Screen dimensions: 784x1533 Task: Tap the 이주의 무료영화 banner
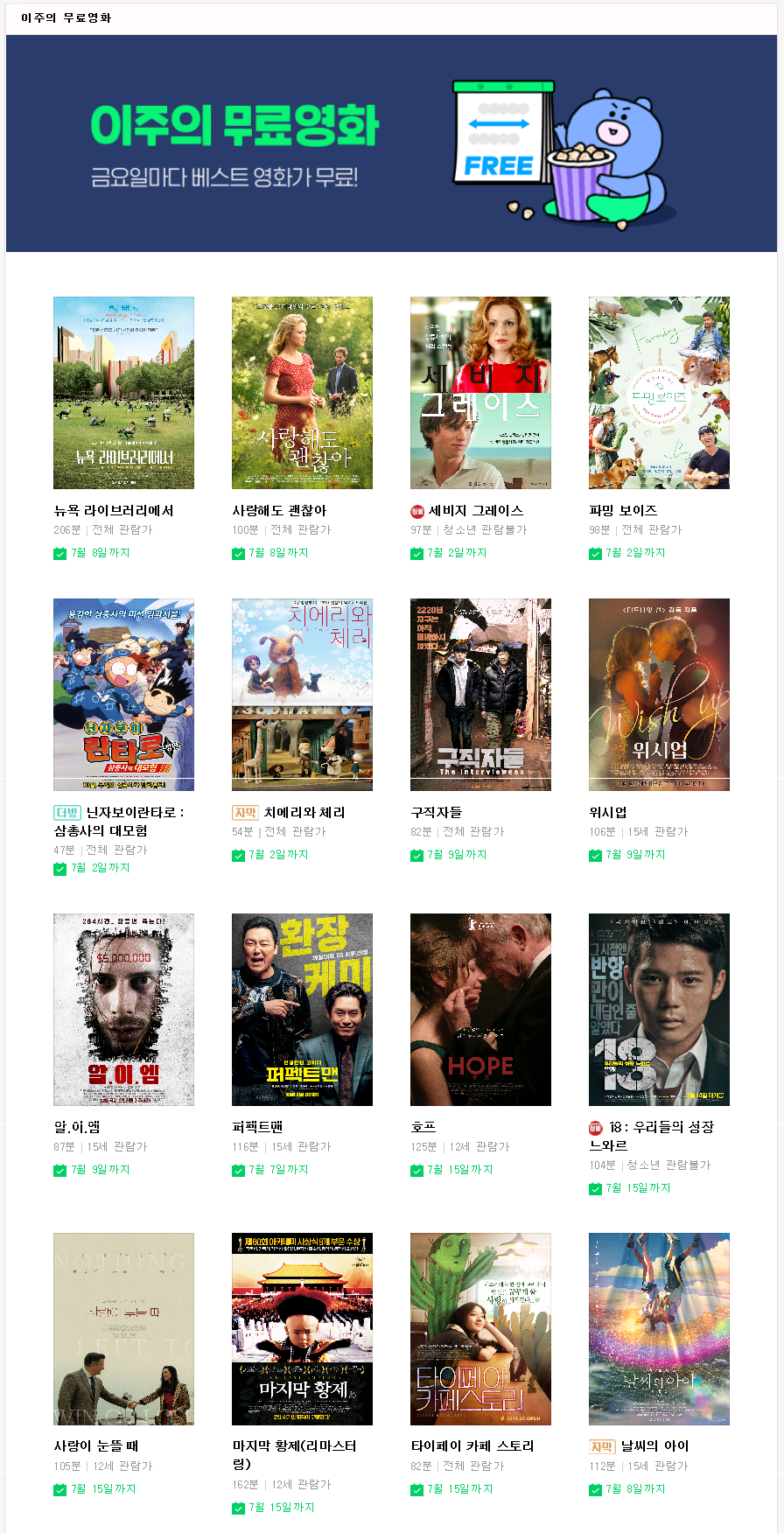coord(391,143)
